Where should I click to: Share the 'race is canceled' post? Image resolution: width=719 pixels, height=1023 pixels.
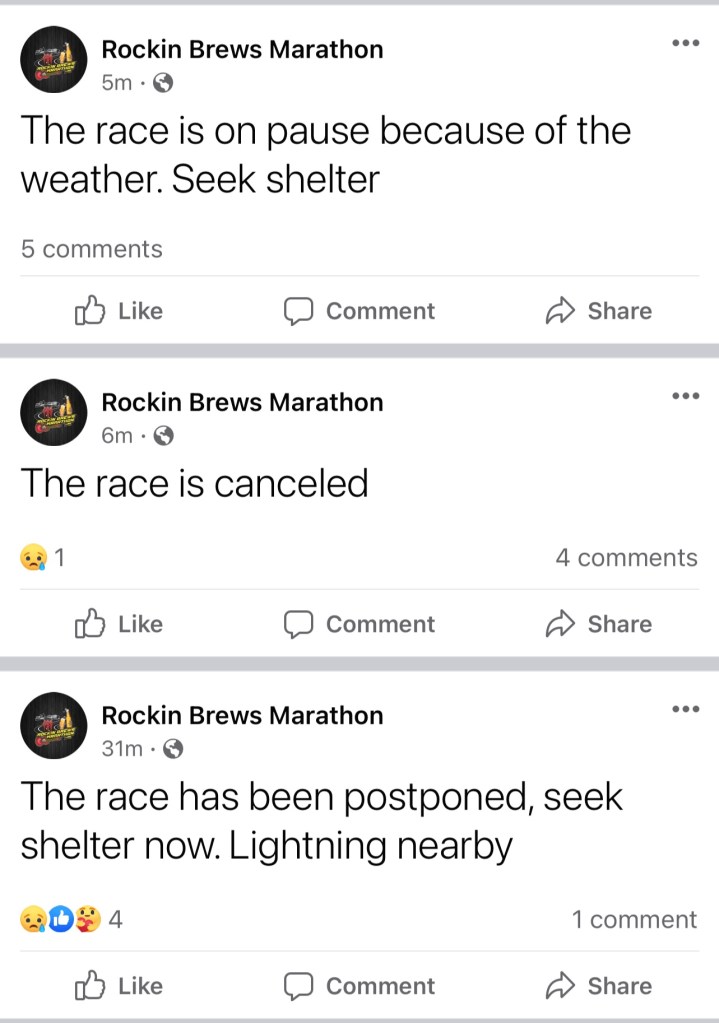click(598, 624)
